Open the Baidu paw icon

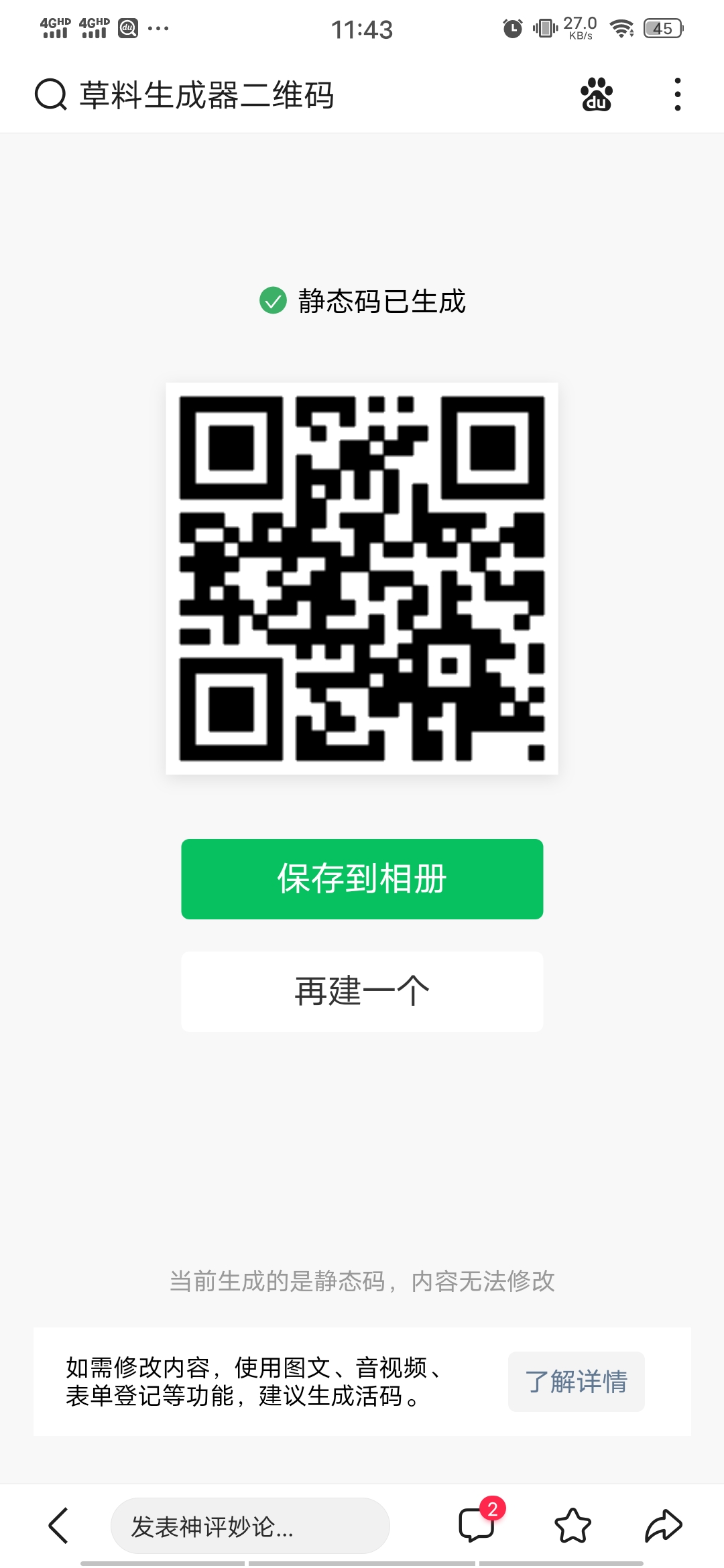tap(596, 94)
